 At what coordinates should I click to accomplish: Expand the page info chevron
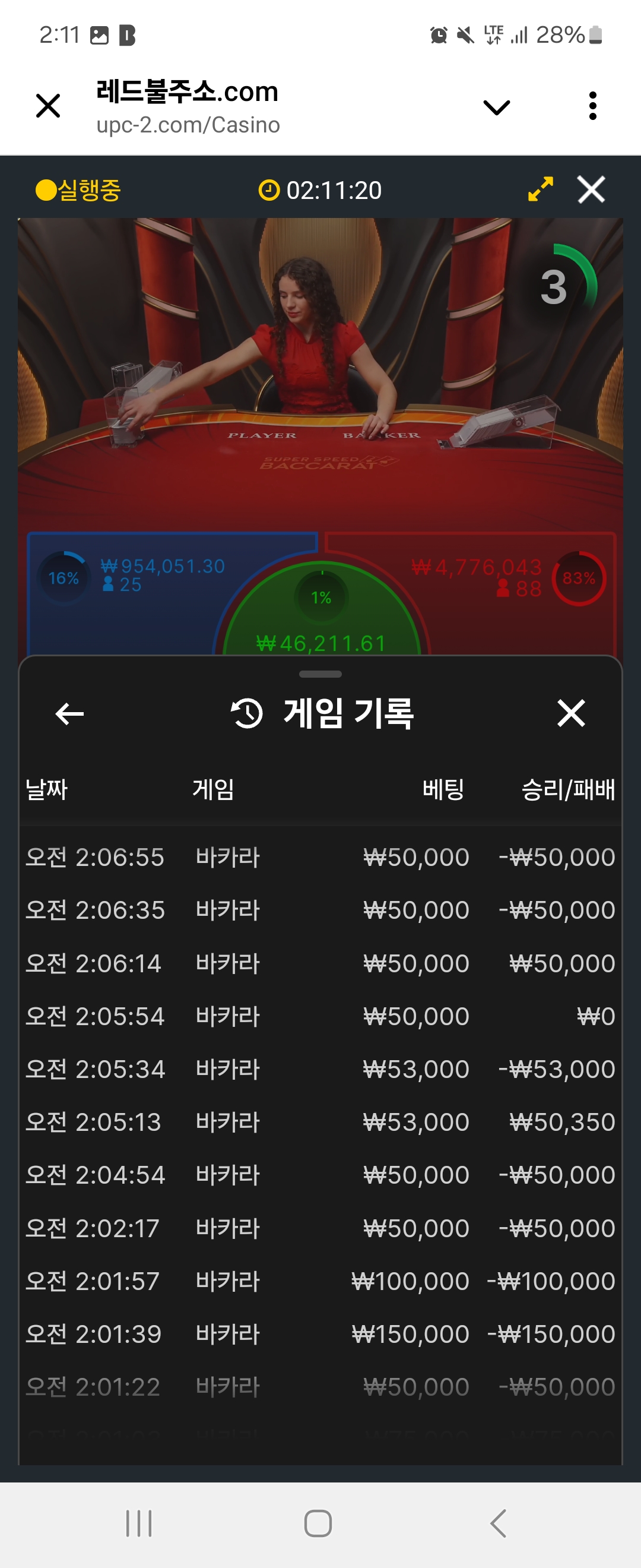point(496,108)
